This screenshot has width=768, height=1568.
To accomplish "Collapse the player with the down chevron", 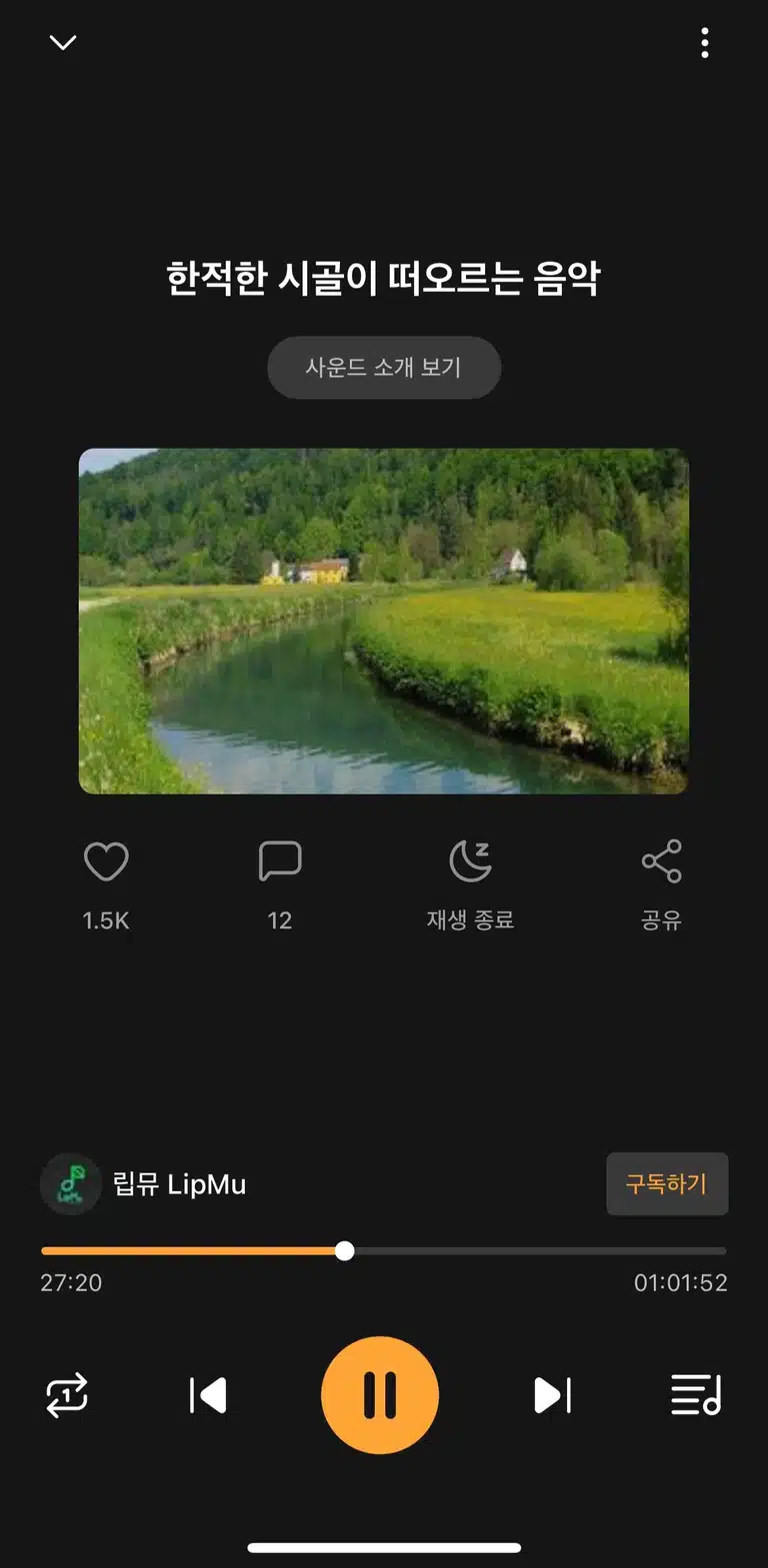I will (63, 42).
